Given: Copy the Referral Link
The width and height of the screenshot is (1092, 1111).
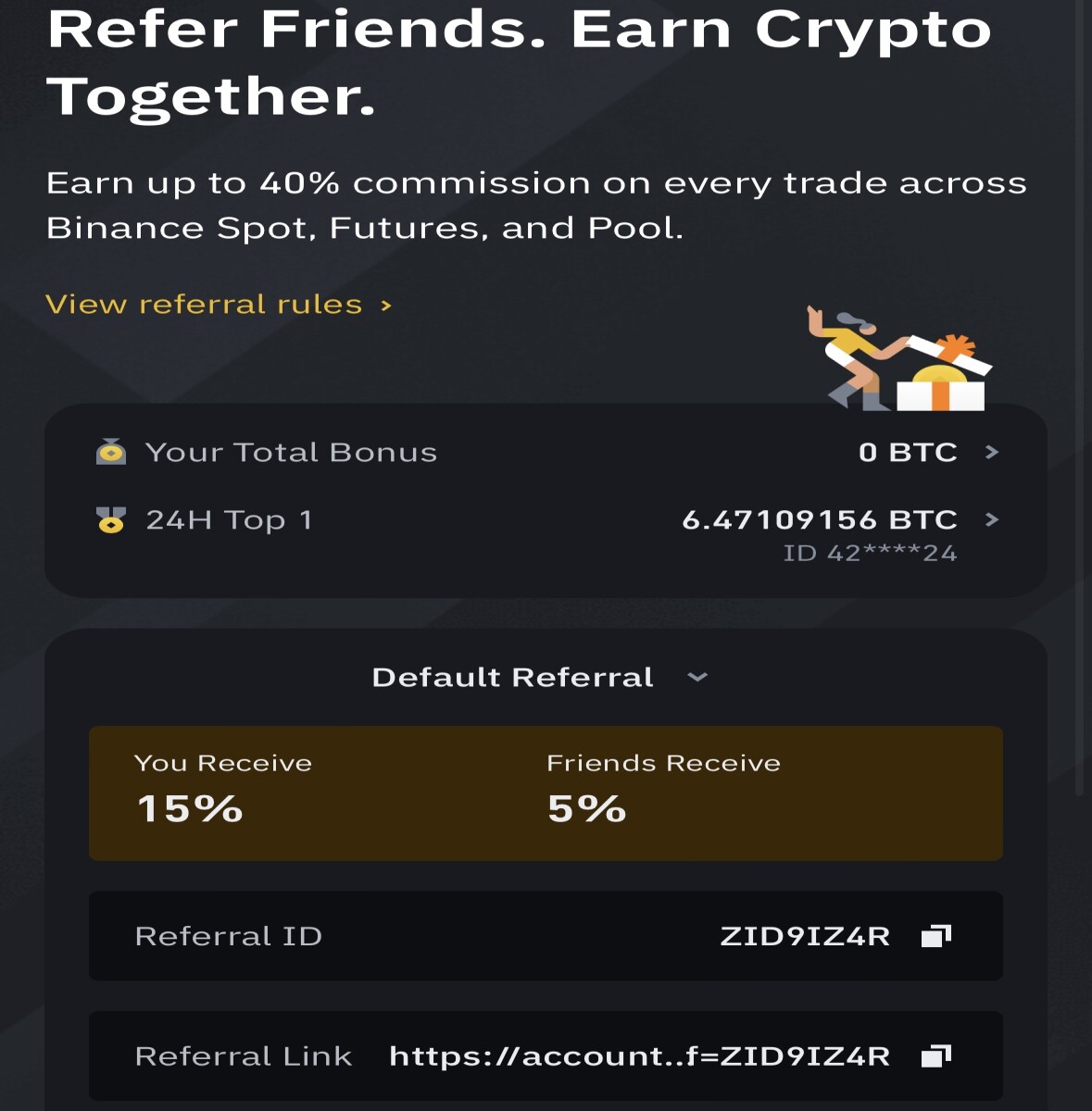Looking at the screenshot, I should [x=935, y=1055].
